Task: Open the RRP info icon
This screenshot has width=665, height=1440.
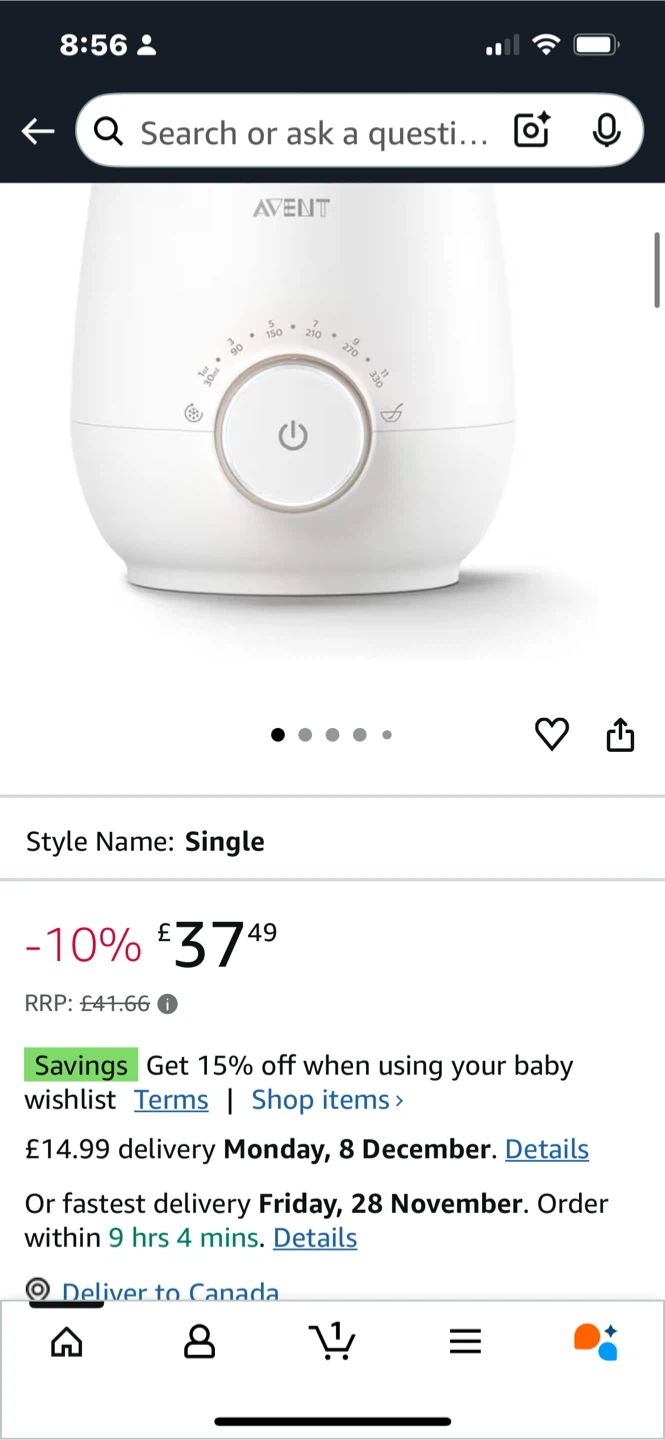Action: pos(168,1003)
